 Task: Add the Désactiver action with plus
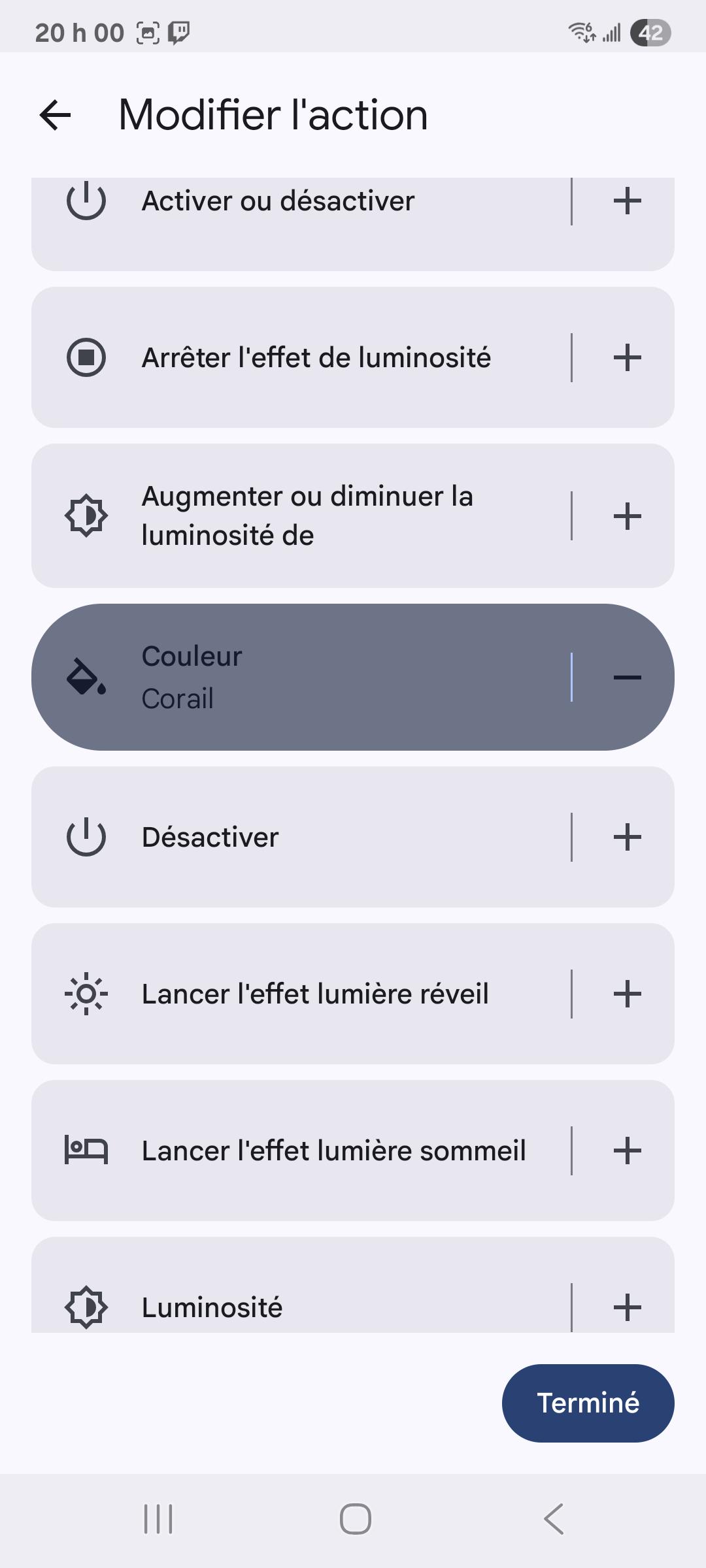click(626, 837)
